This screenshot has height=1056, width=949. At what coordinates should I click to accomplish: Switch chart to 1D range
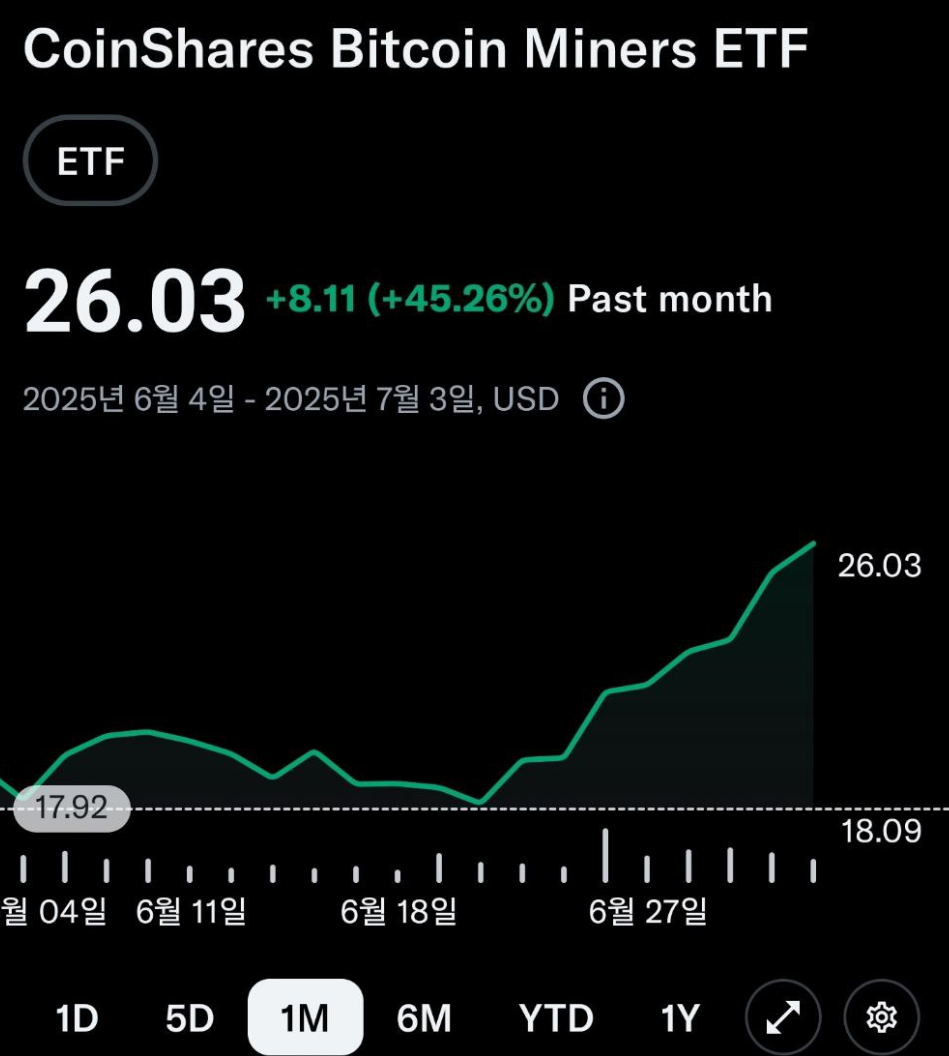point(77,1018)
